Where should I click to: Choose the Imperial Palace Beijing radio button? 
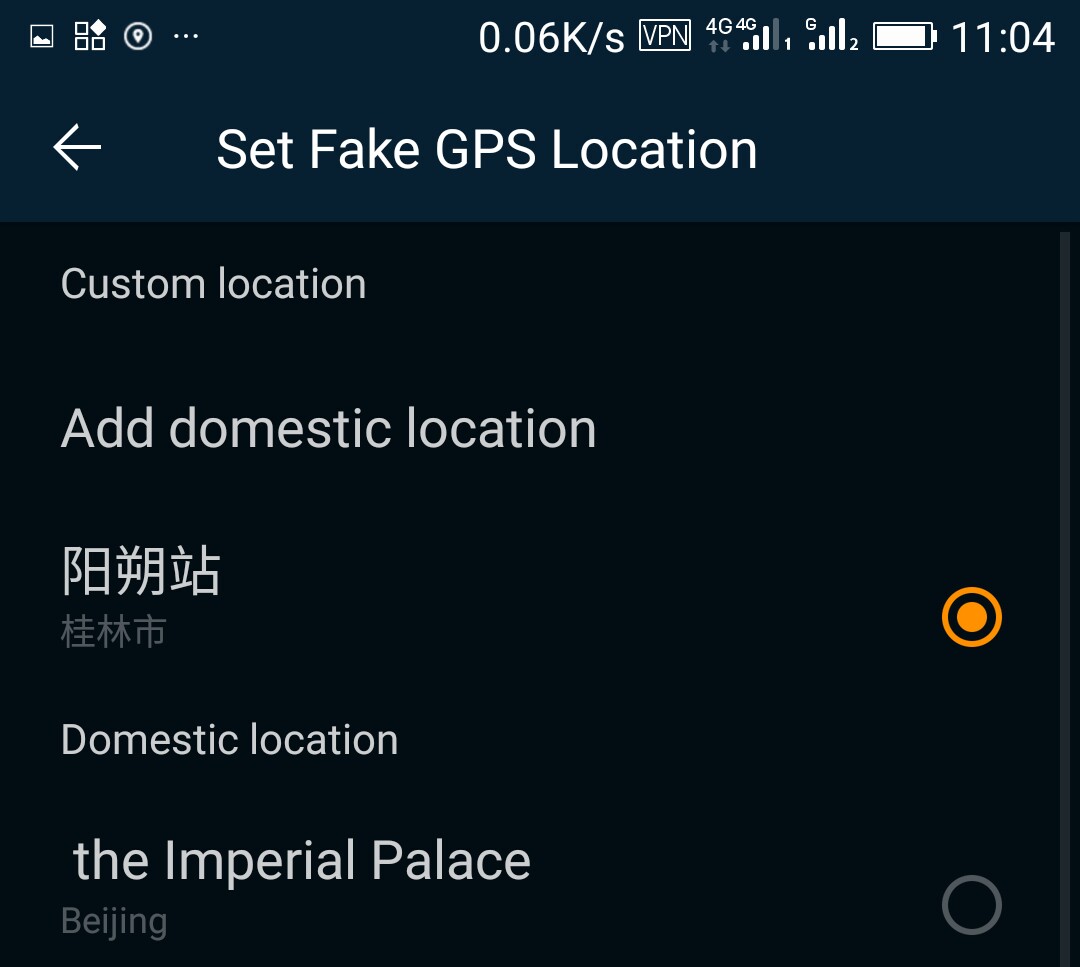click(x=971, y=905)
